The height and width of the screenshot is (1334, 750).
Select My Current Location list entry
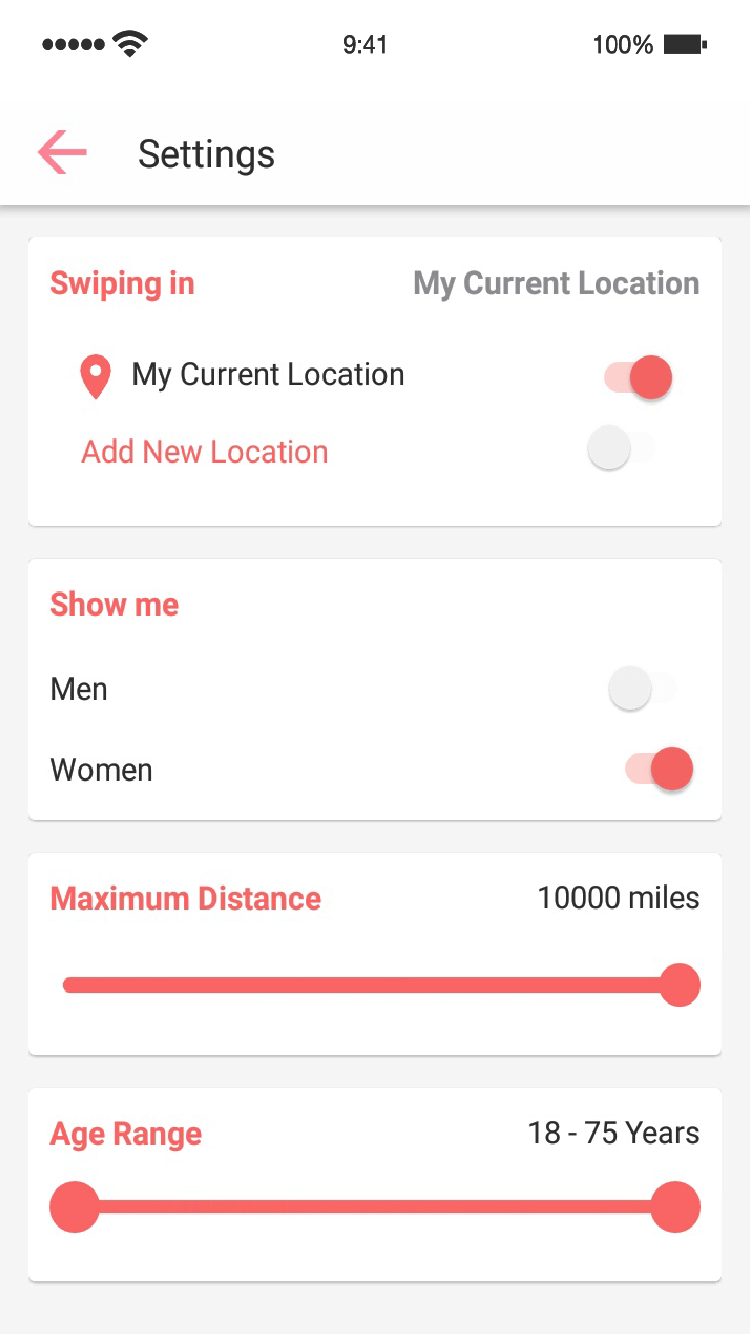[267, 375]
